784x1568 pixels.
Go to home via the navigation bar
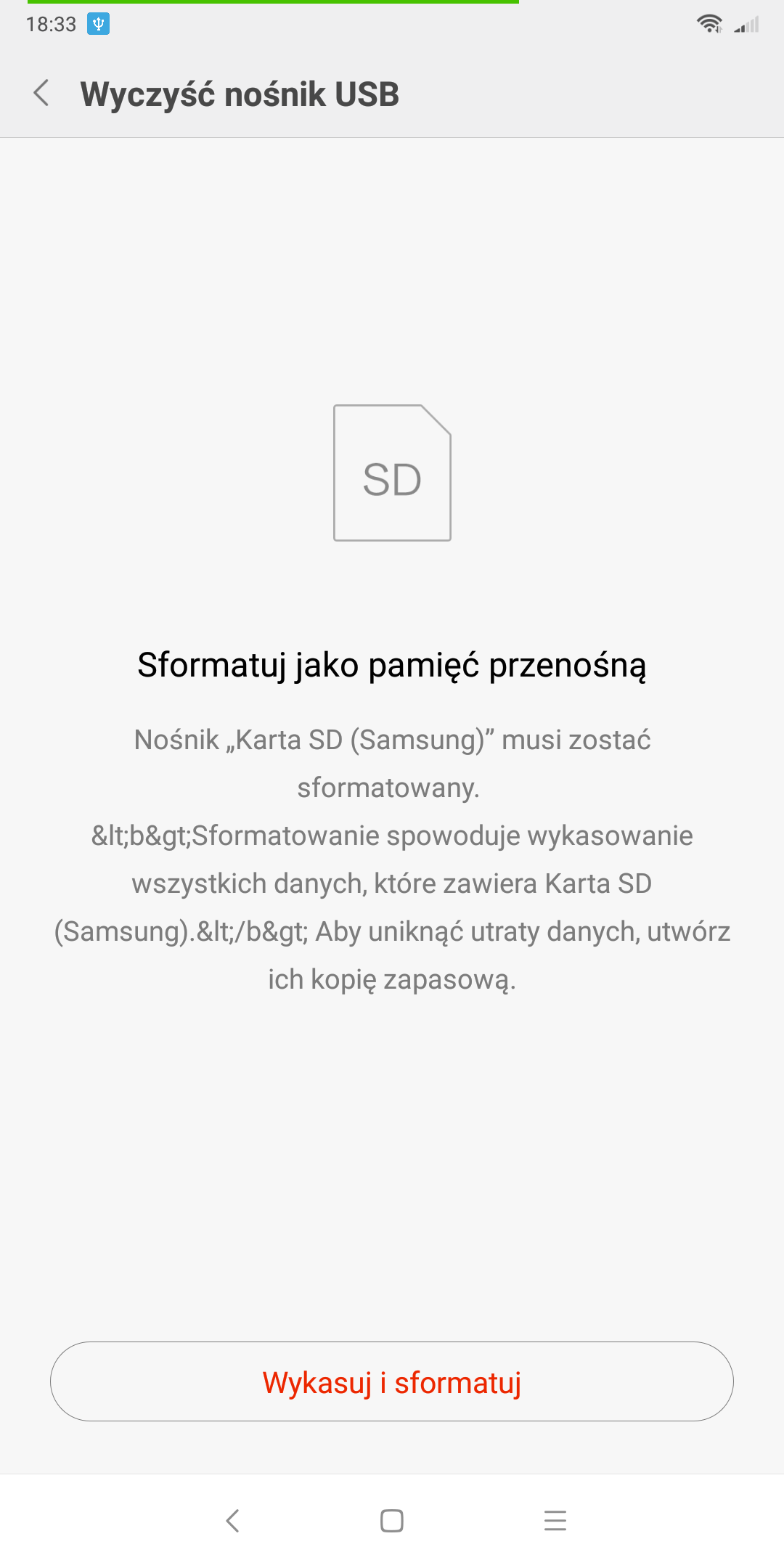point(392,1520)
